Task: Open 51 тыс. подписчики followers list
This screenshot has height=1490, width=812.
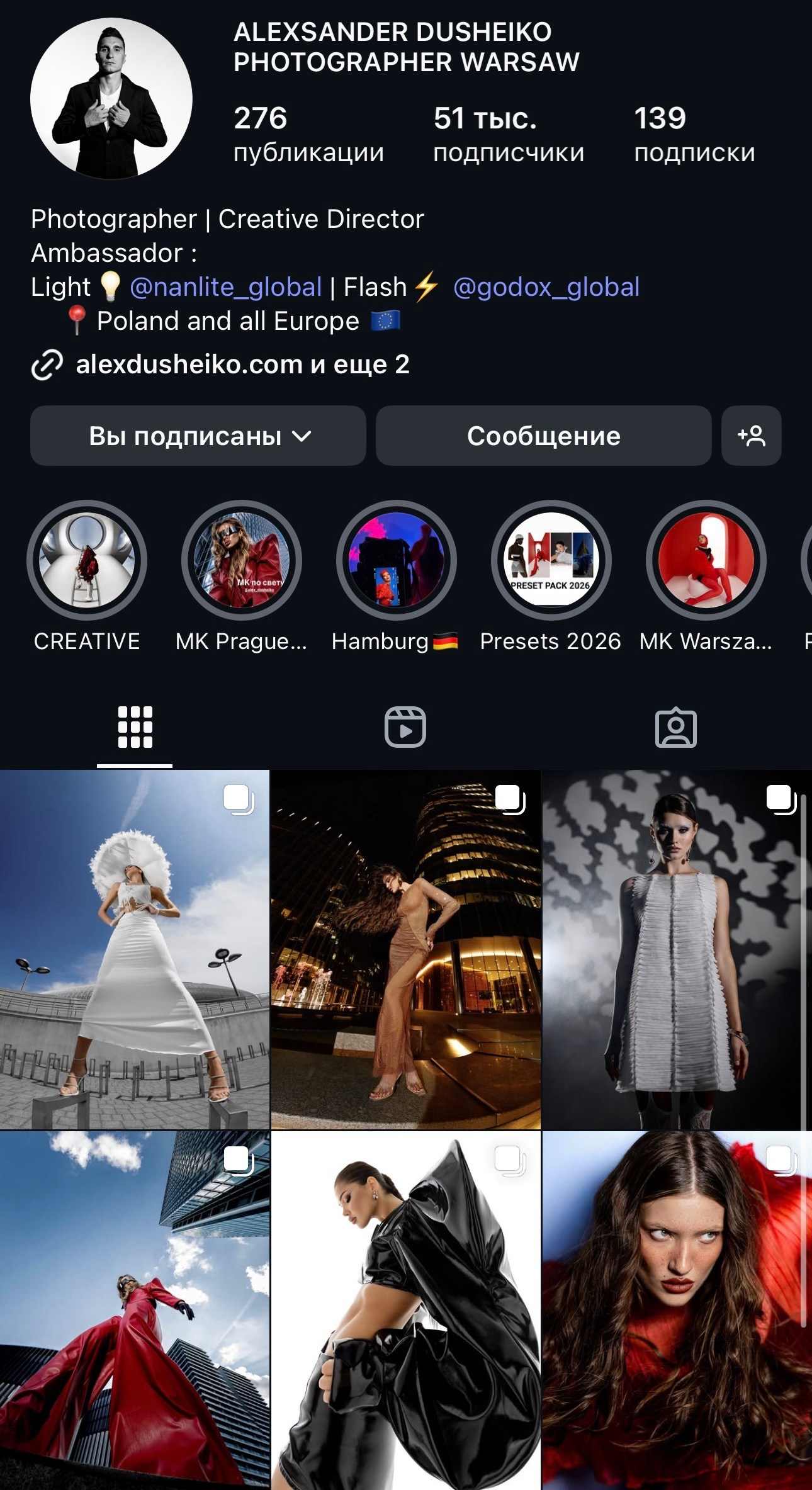Action: pyautogui.click(x=508, y=135)
